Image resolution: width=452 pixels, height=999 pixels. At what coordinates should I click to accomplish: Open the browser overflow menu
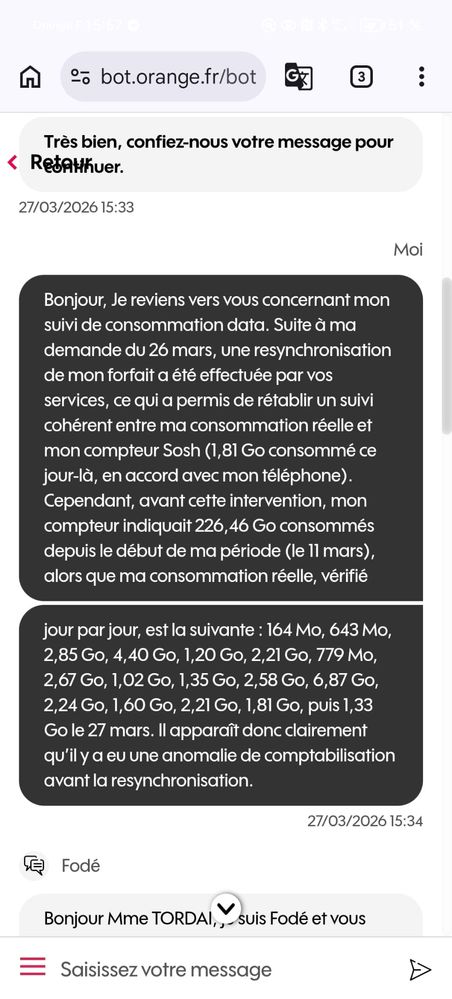pyautogui.click(x=421, y=77)
